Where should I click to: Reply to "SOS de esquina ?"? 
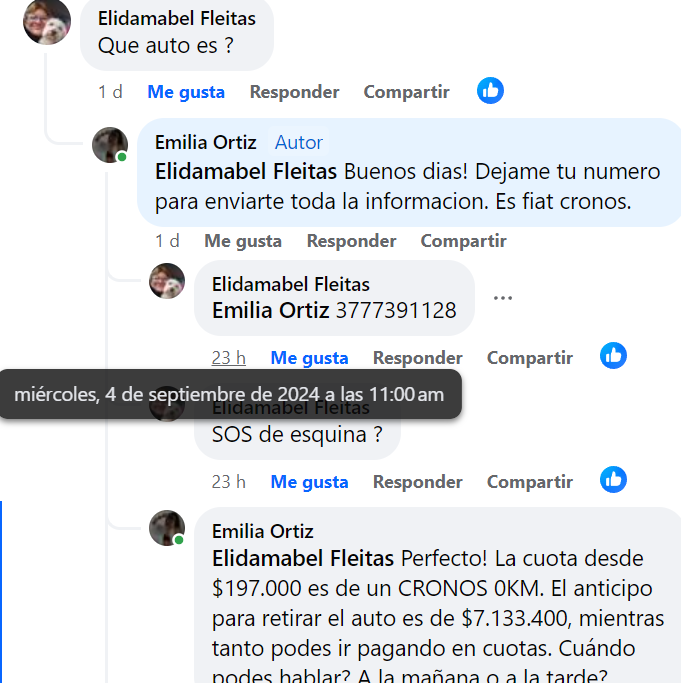[x=417, y=482]
